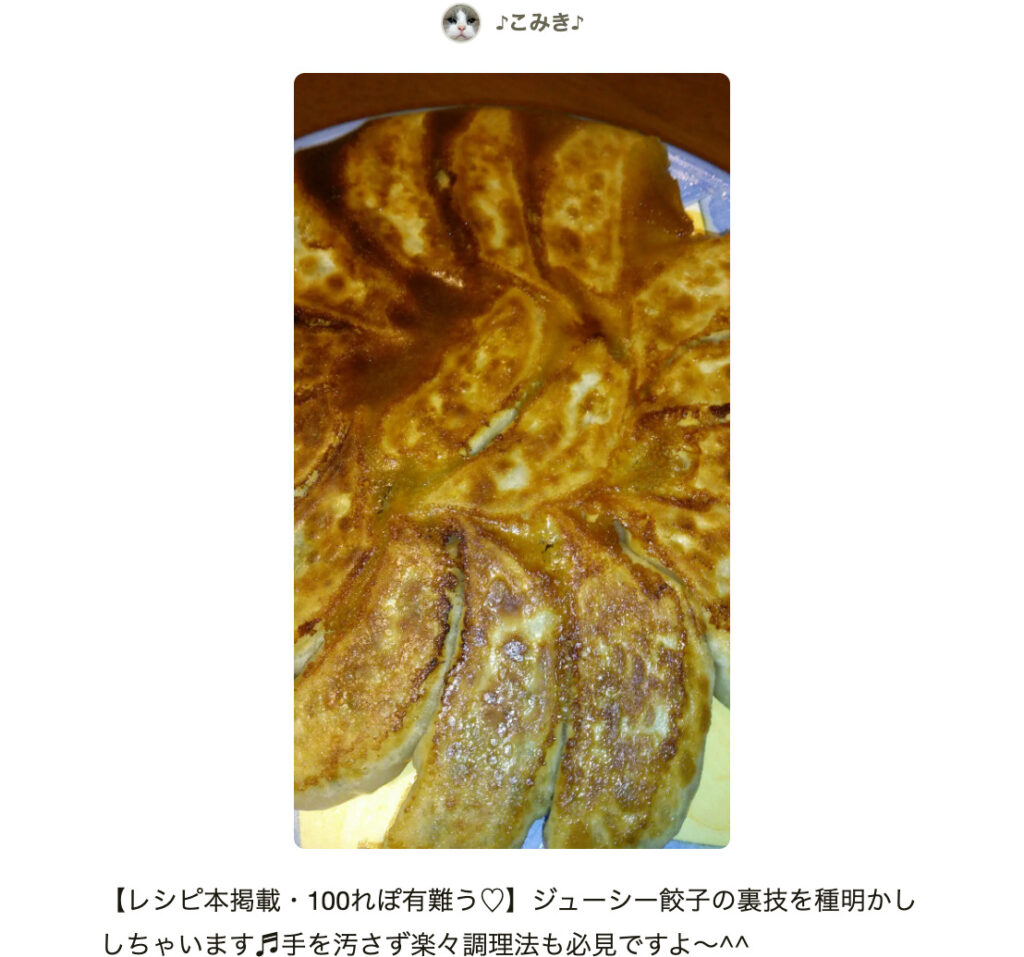Open the fried gyoza recipe photo
Viewport: 1024px width, 957px height.
click(511, 460)
